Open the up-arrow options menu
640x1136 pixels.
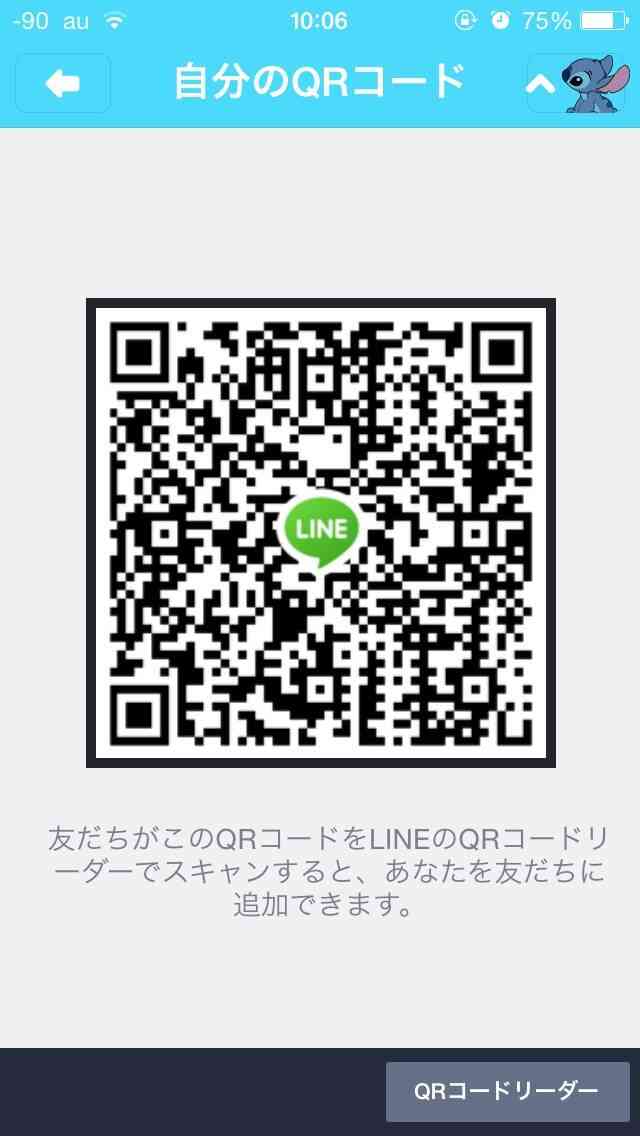(x=575, y=83)
